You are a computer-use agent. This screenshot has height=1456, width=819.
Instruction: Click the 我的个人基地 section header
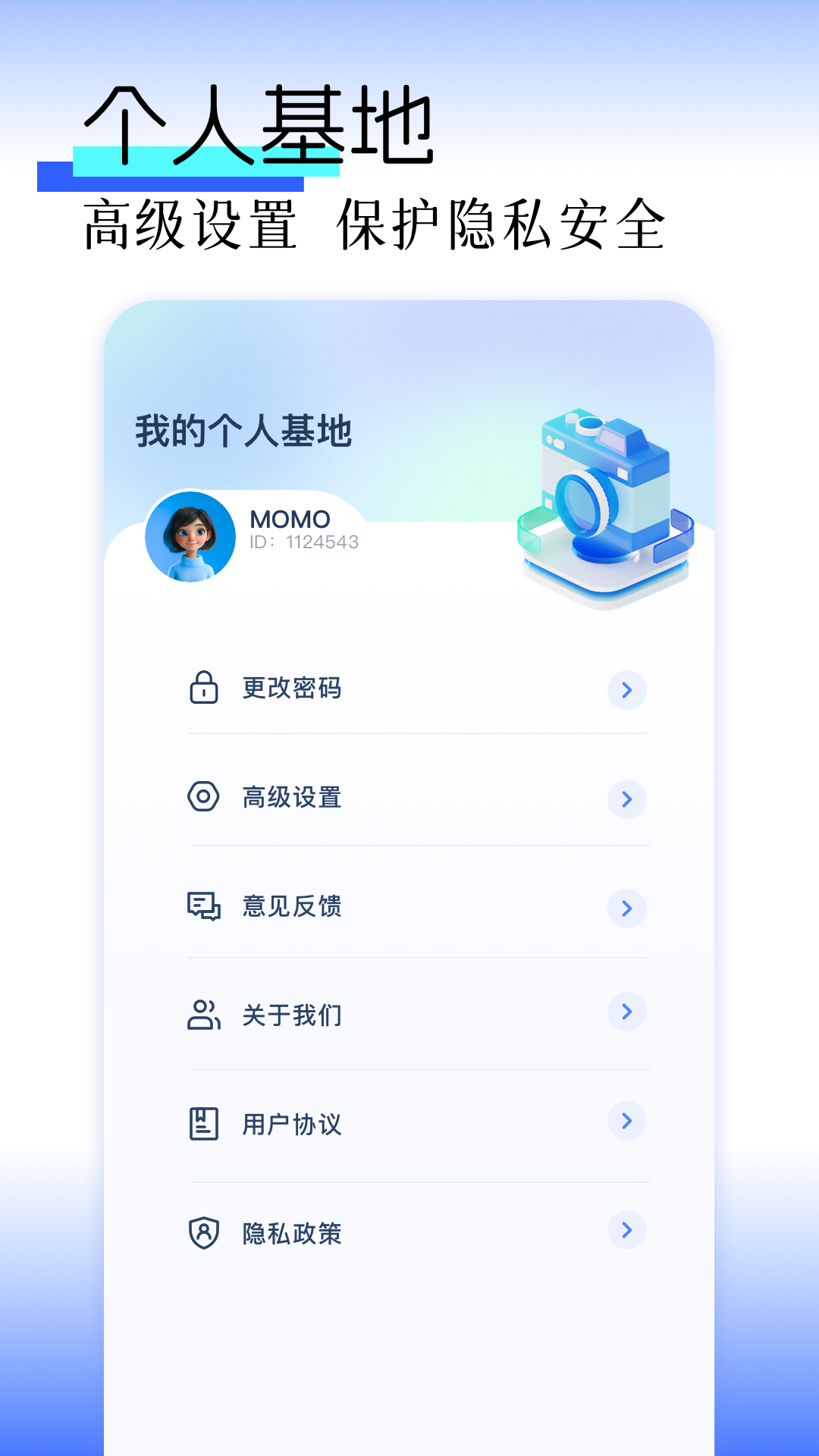click(244, 431)
